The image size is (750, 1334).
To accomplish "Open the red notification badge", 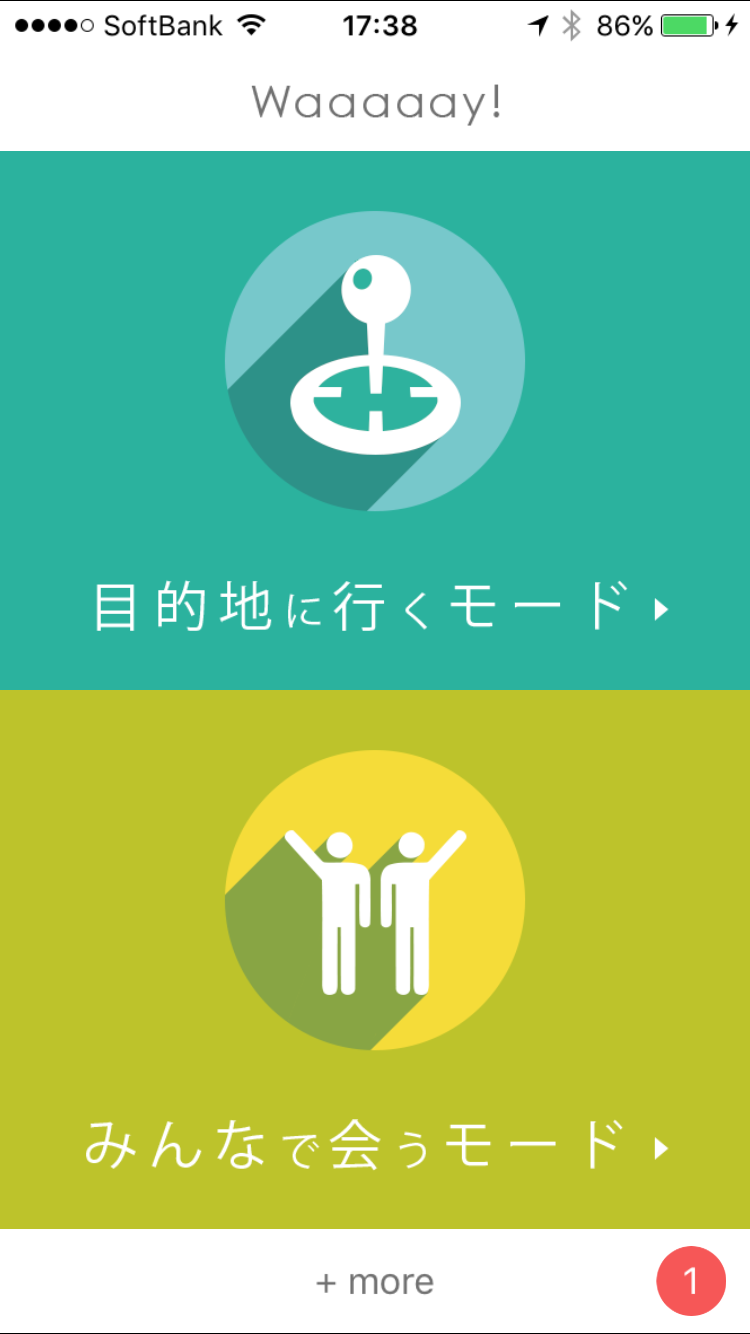I will click(x=691, y=1281).
